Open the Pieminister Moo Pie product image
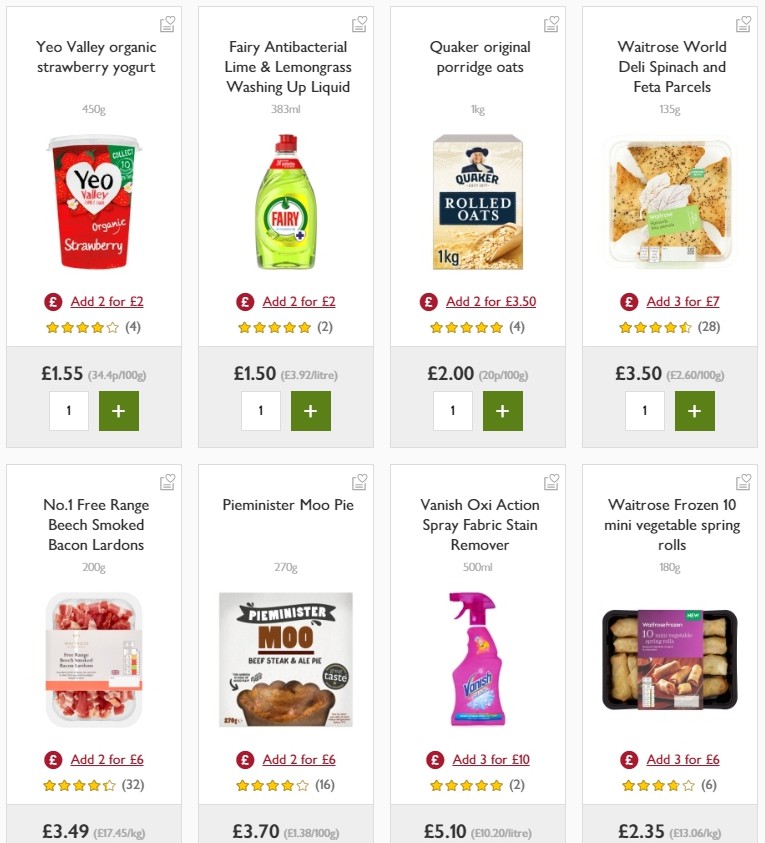This screenshot has width=765, height=843. 287,660
